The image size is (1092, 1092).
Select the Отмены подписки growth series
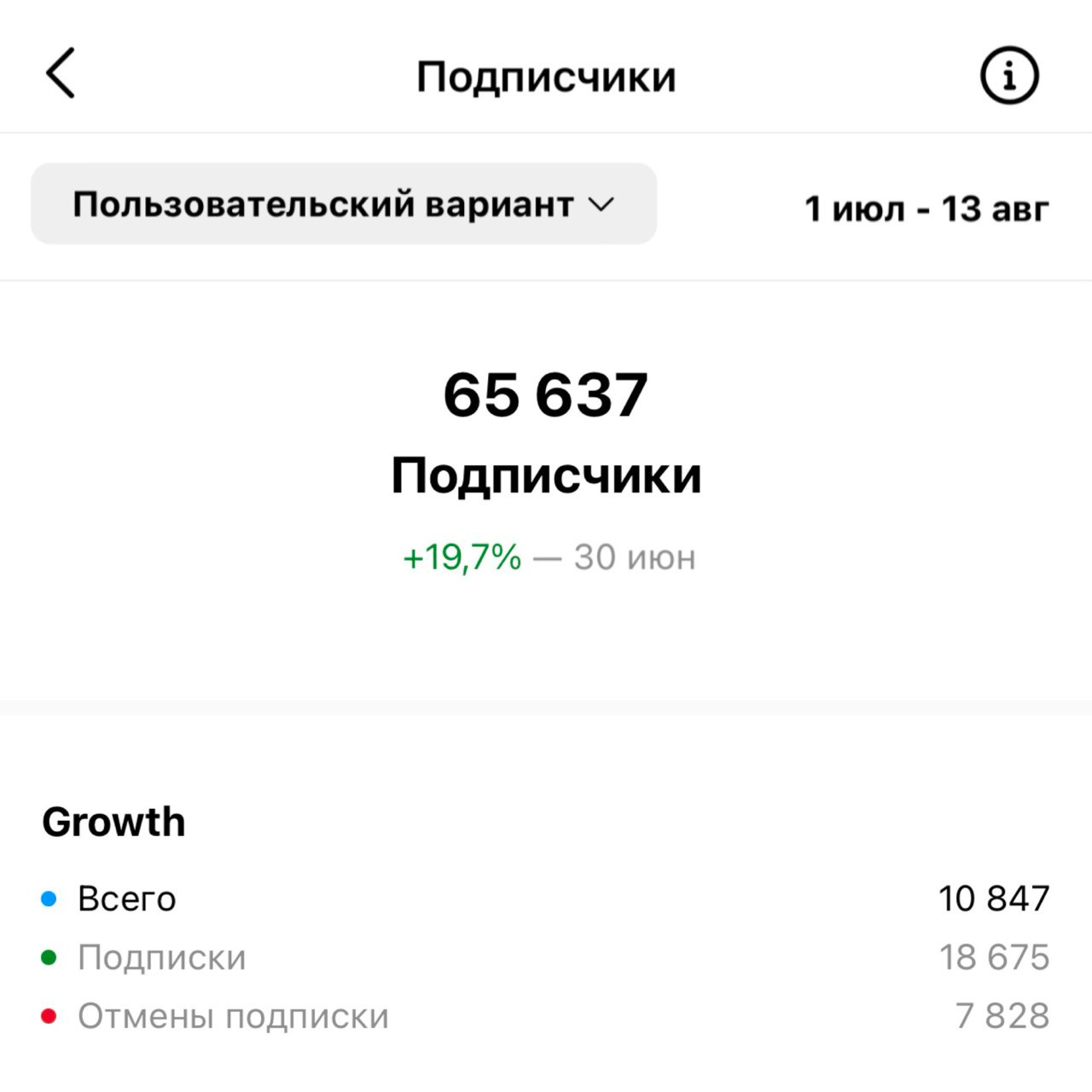(x=232, y=1016)
